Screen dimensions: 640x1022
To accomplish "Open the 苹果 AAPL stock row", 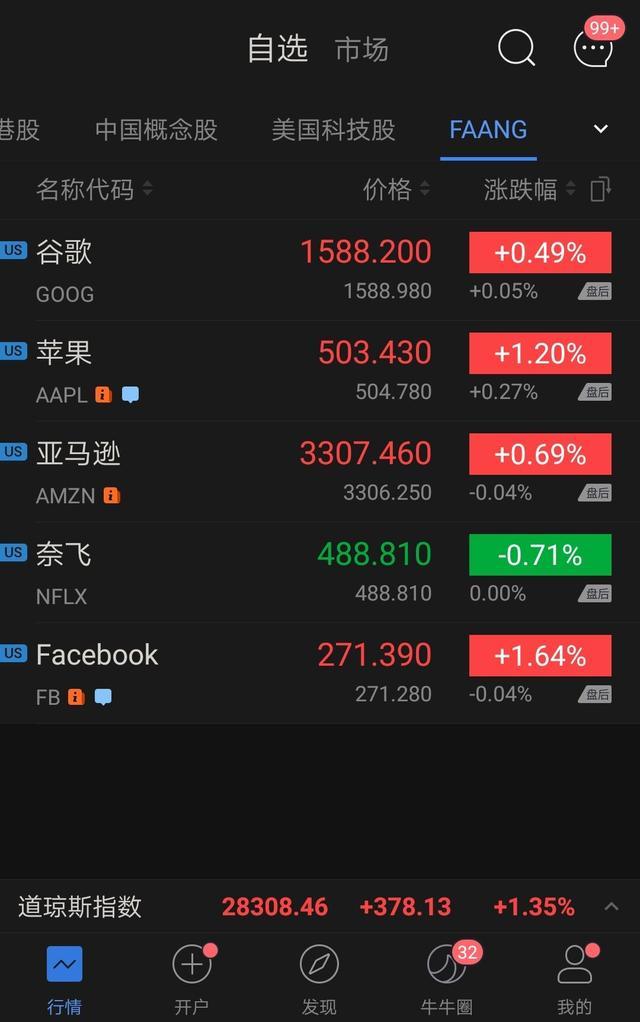I will [320, 371].
